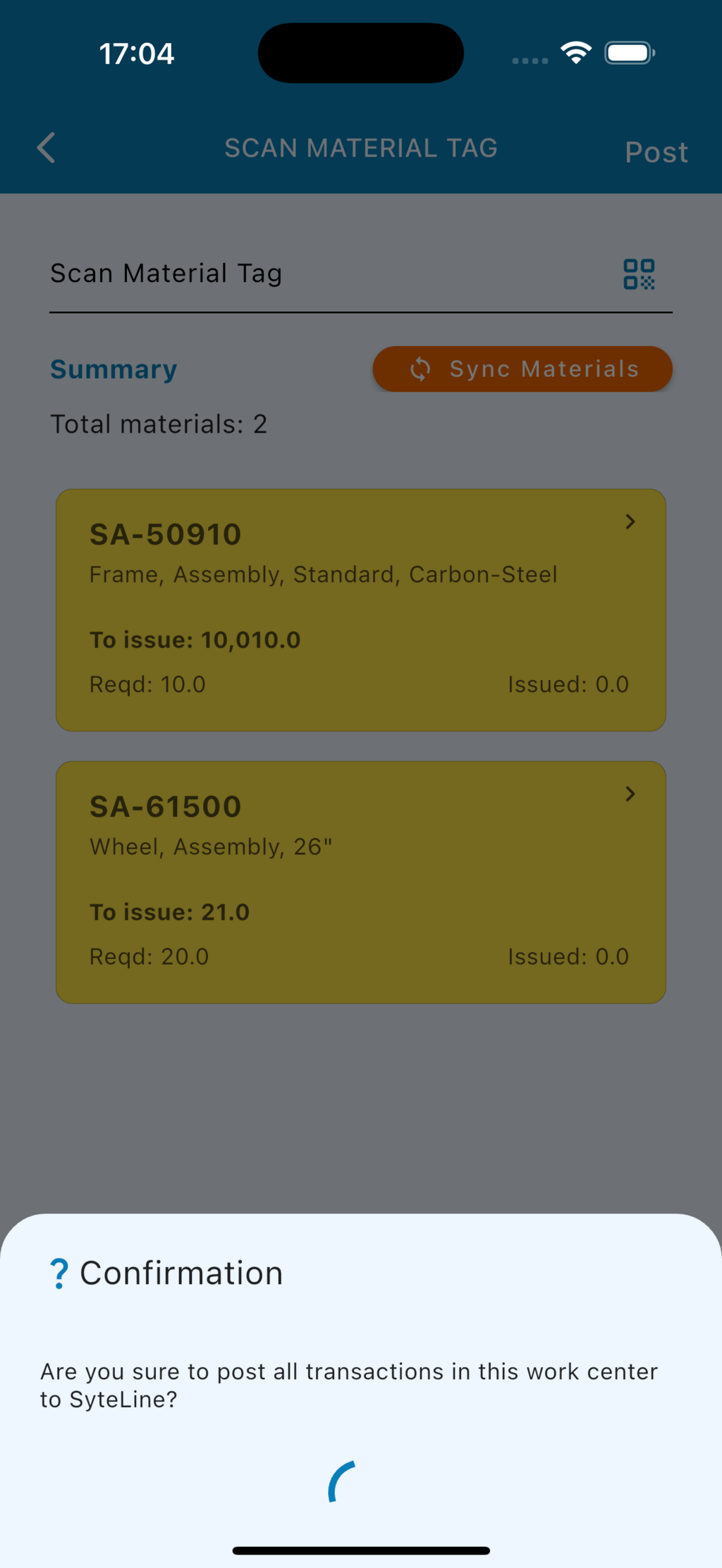The width and height of the screenshot is (722, 1568).
Task: Open the SA-61500 wheel assembly card
Action: click(360, 882)
